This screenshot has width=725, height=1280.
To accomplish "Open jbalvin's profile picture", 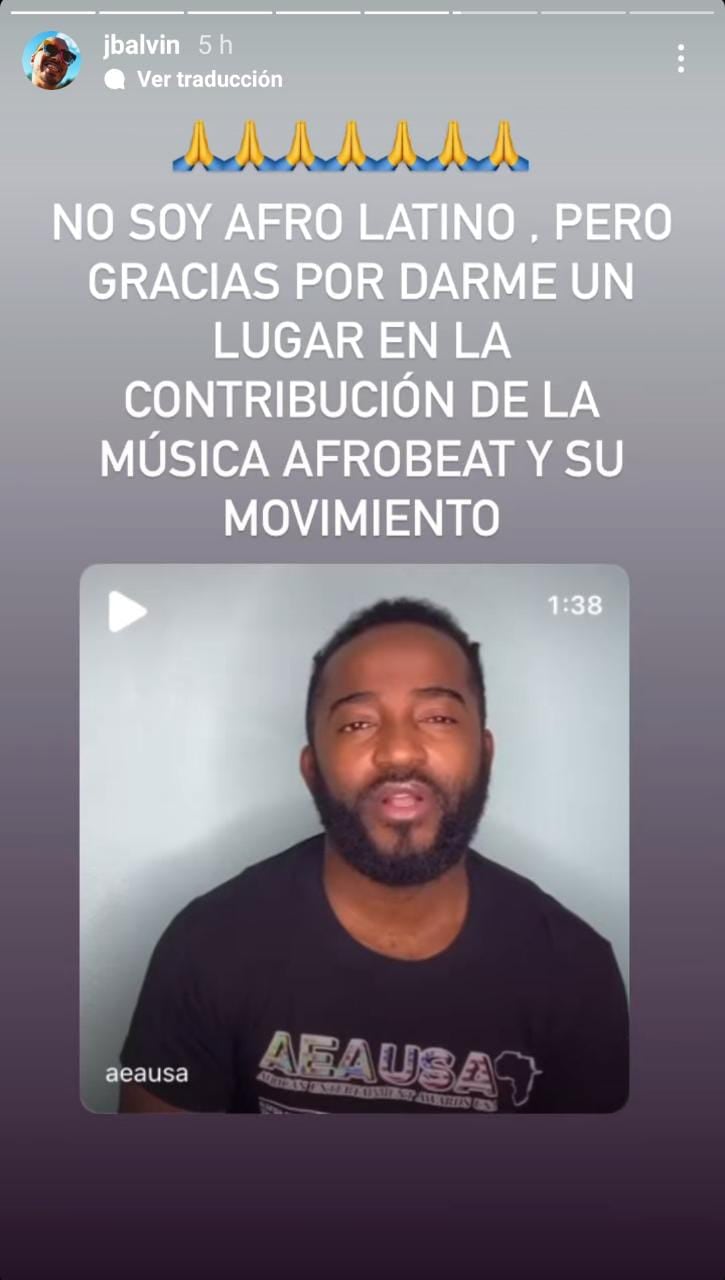I will (x=51, y=60).
